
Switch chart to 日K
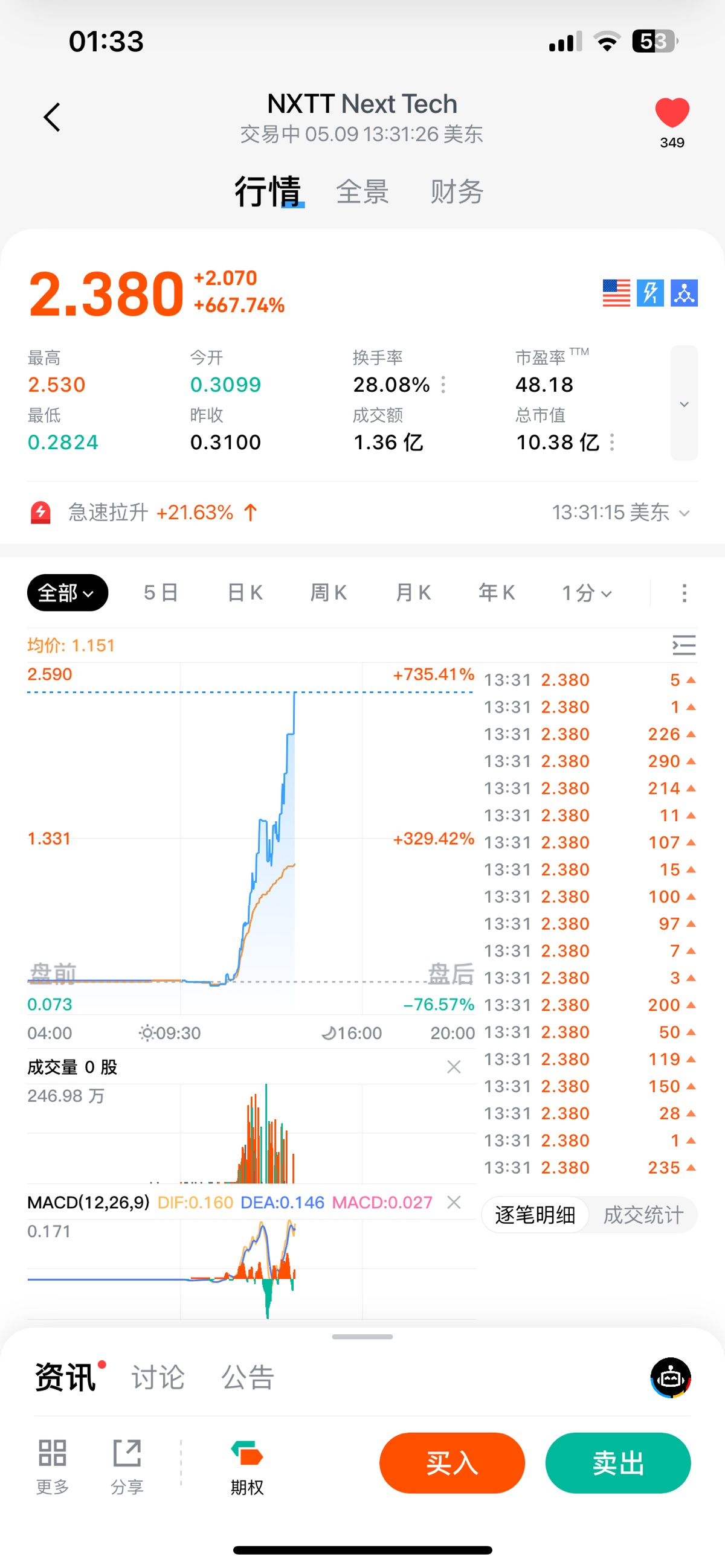pos(245,592)
